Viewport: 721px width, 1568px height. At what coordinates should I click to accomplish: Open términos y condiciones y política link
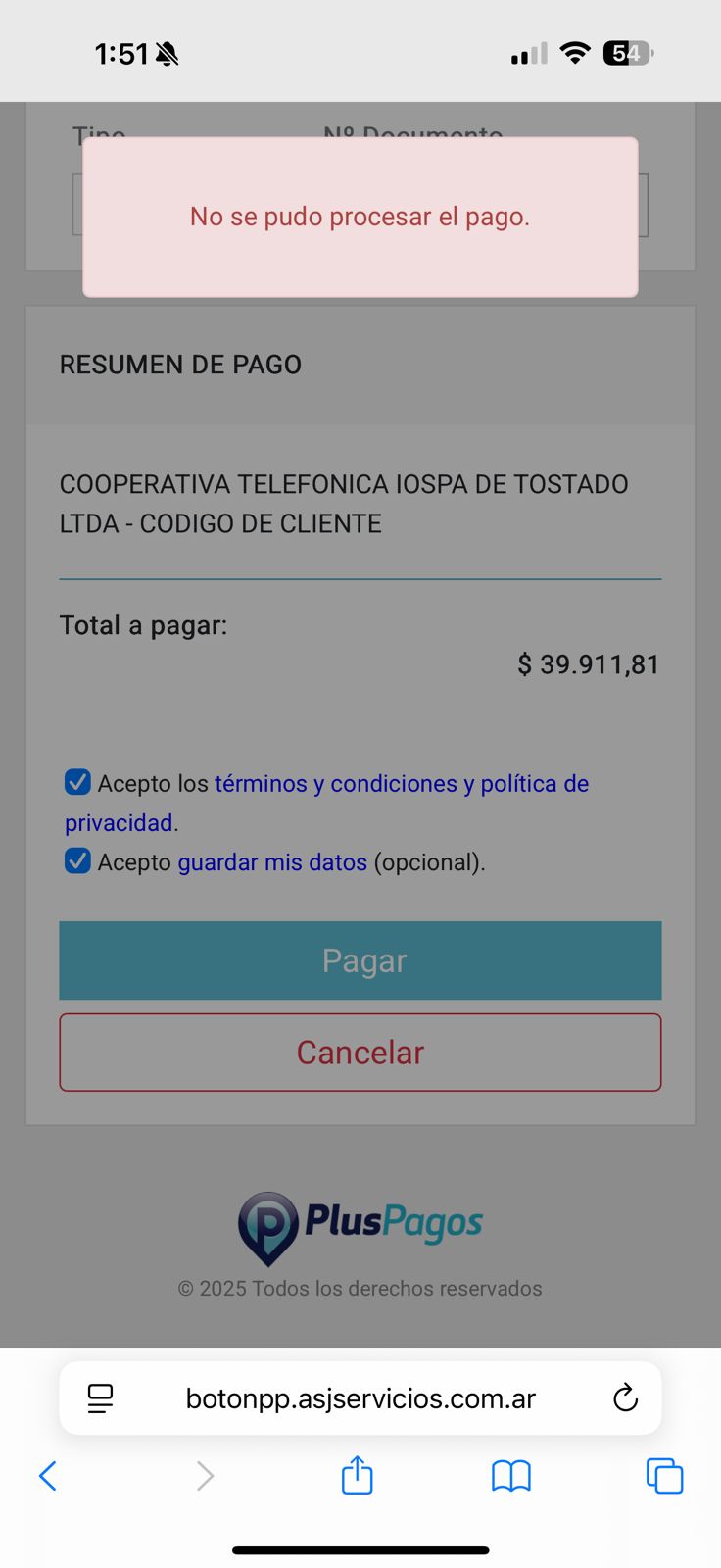coord(402,784)
